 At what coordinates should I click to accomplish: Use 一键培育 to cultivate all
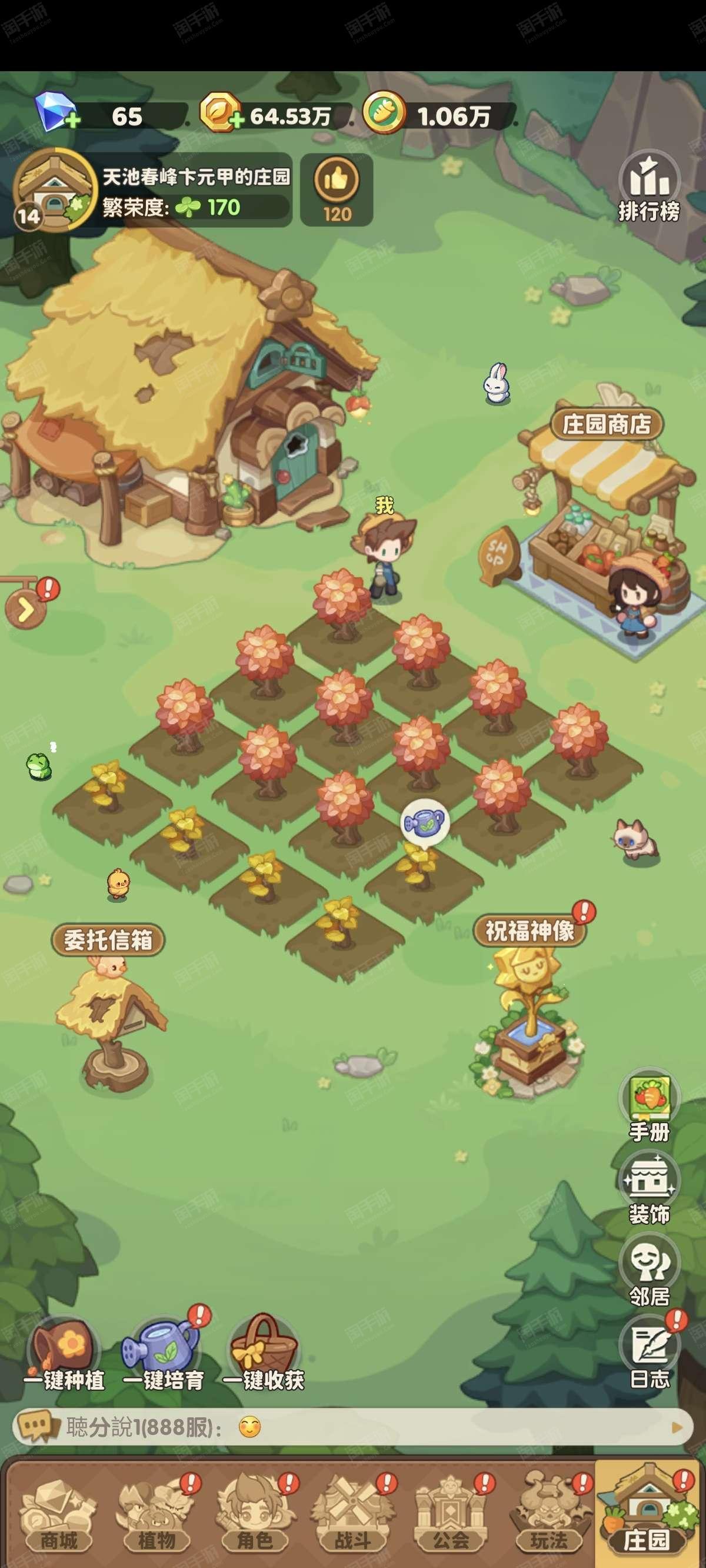163,1354
